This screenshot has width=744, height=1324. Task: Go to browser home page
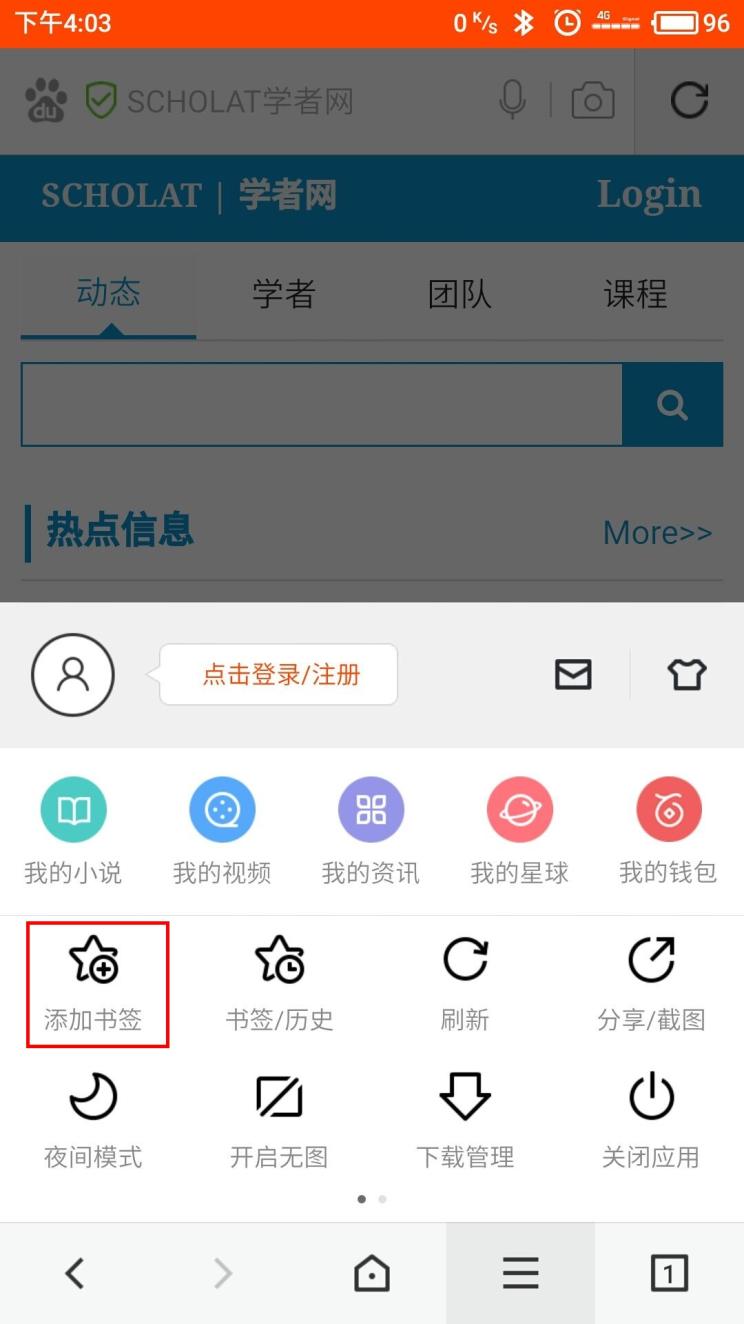click(372, 1273)
